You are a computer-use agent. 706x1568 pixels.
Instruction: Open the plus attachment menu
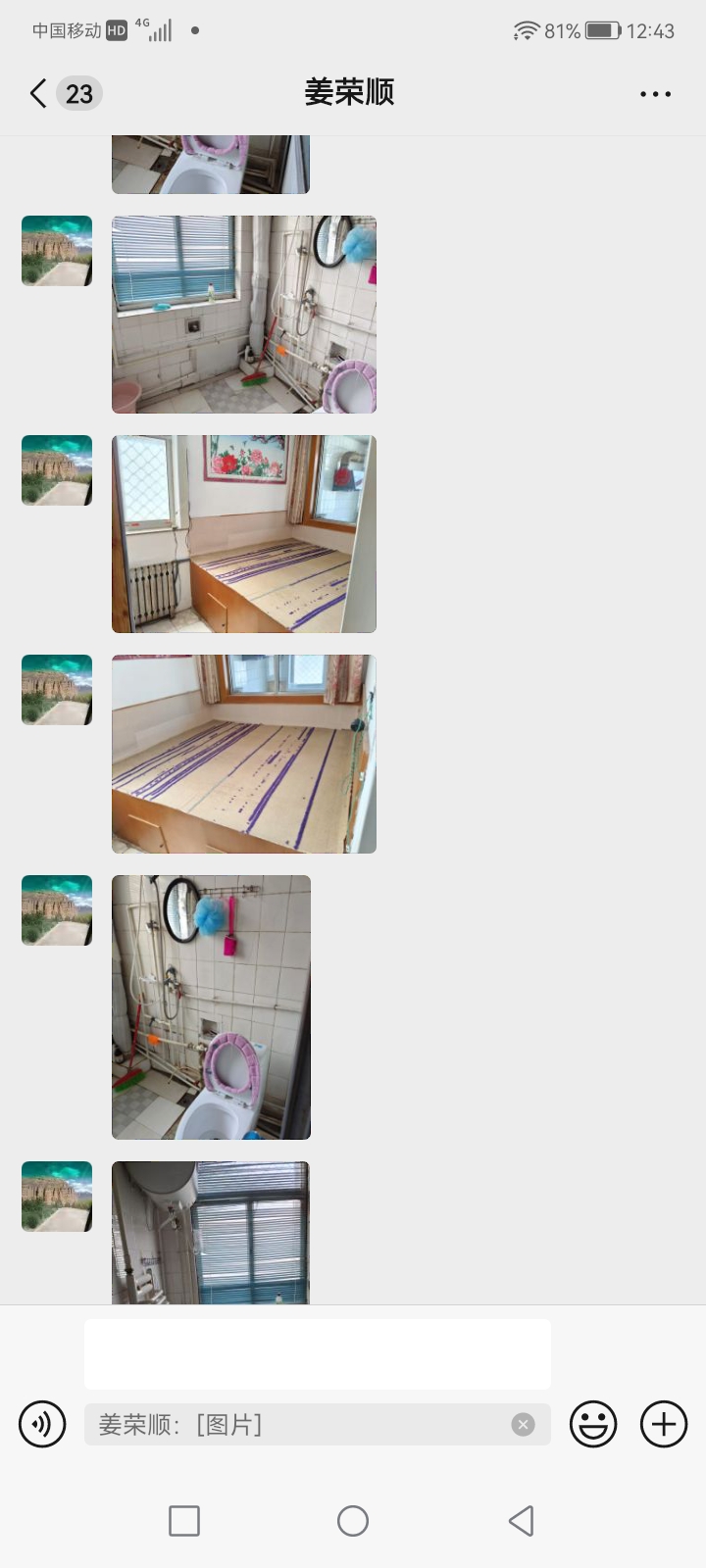pyautogui.click(x=664, y=1424)
